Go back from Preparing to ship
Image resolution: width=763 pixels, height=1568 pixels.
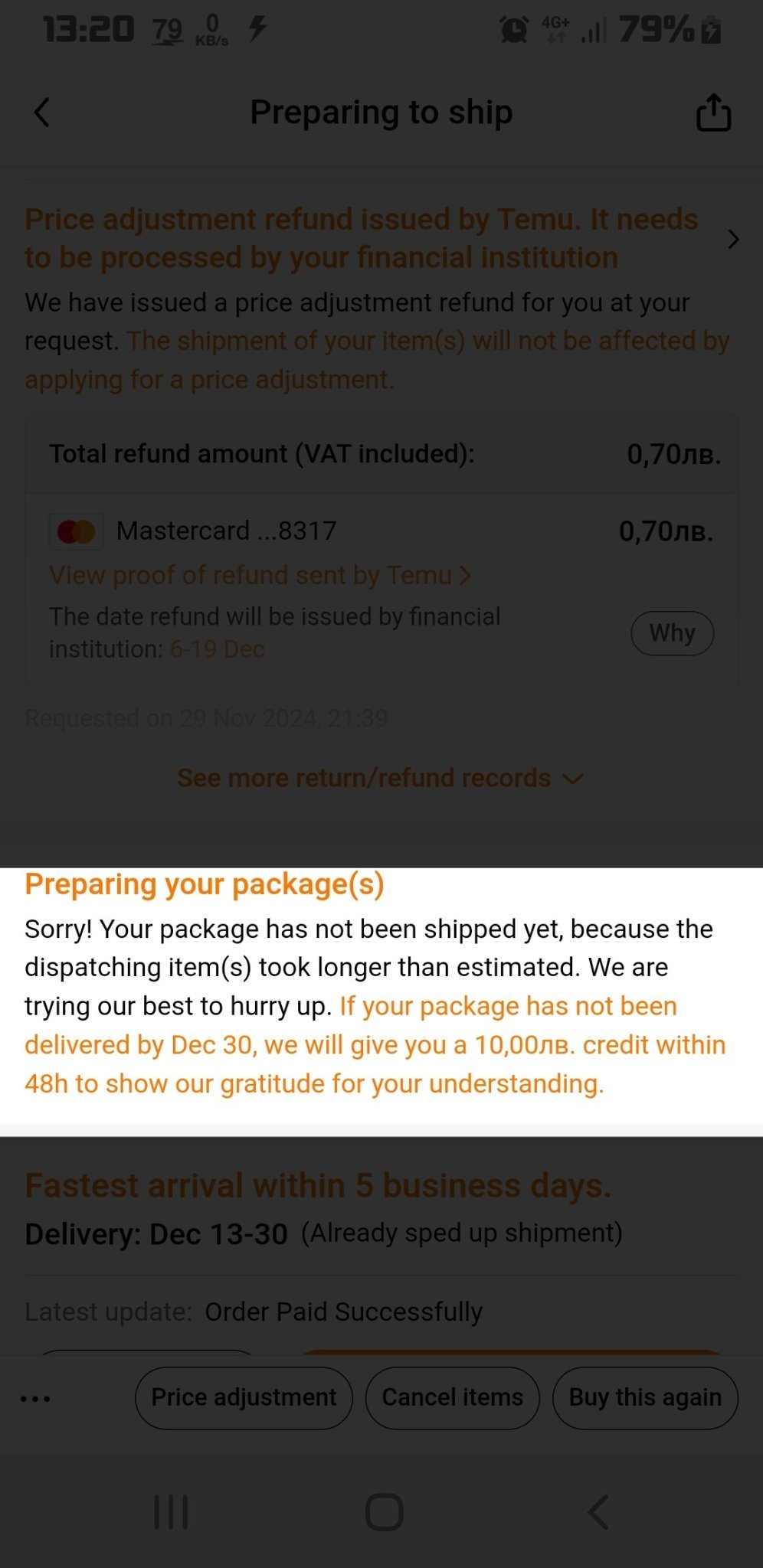click(42, 113)
